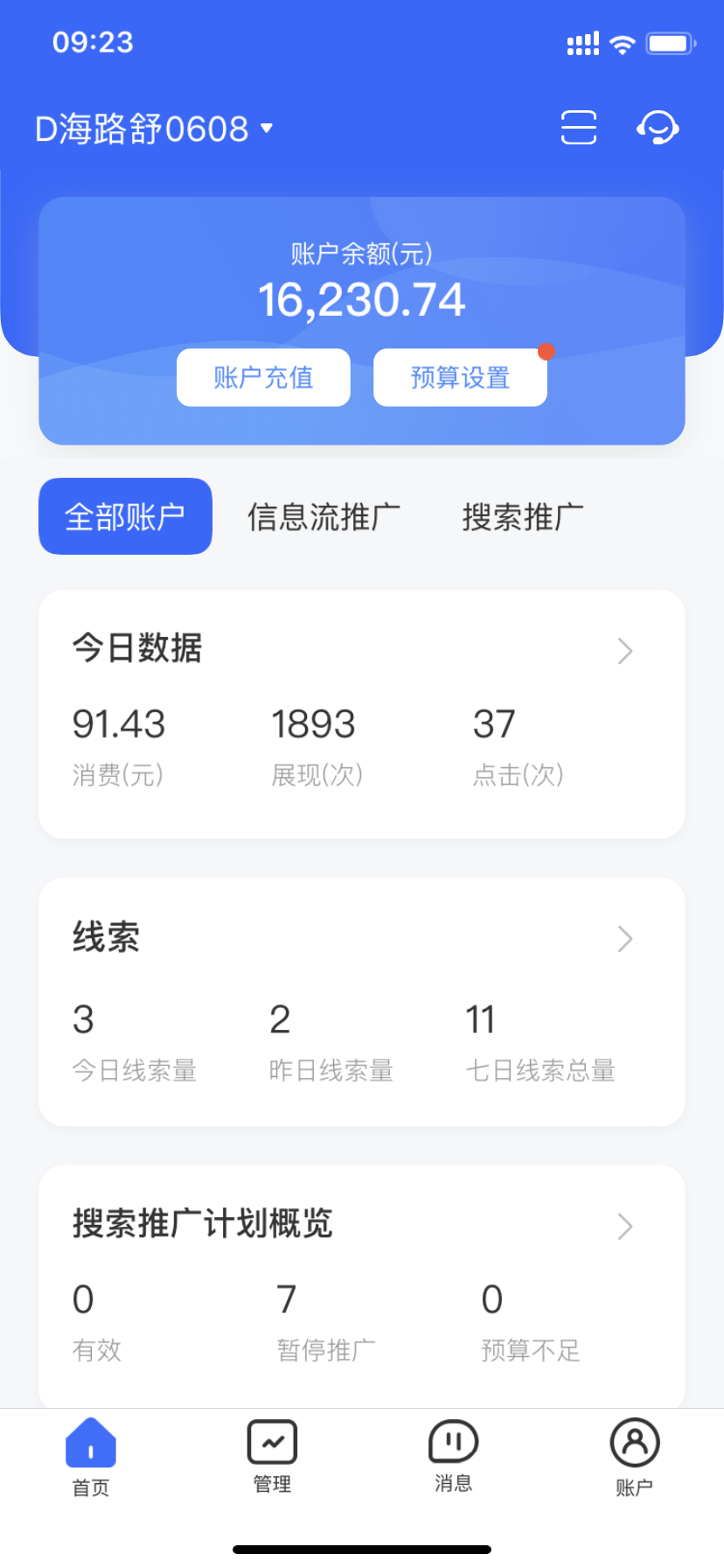
Task: View the 搜索推广计划概览 card details
Action: (623, 1226)
